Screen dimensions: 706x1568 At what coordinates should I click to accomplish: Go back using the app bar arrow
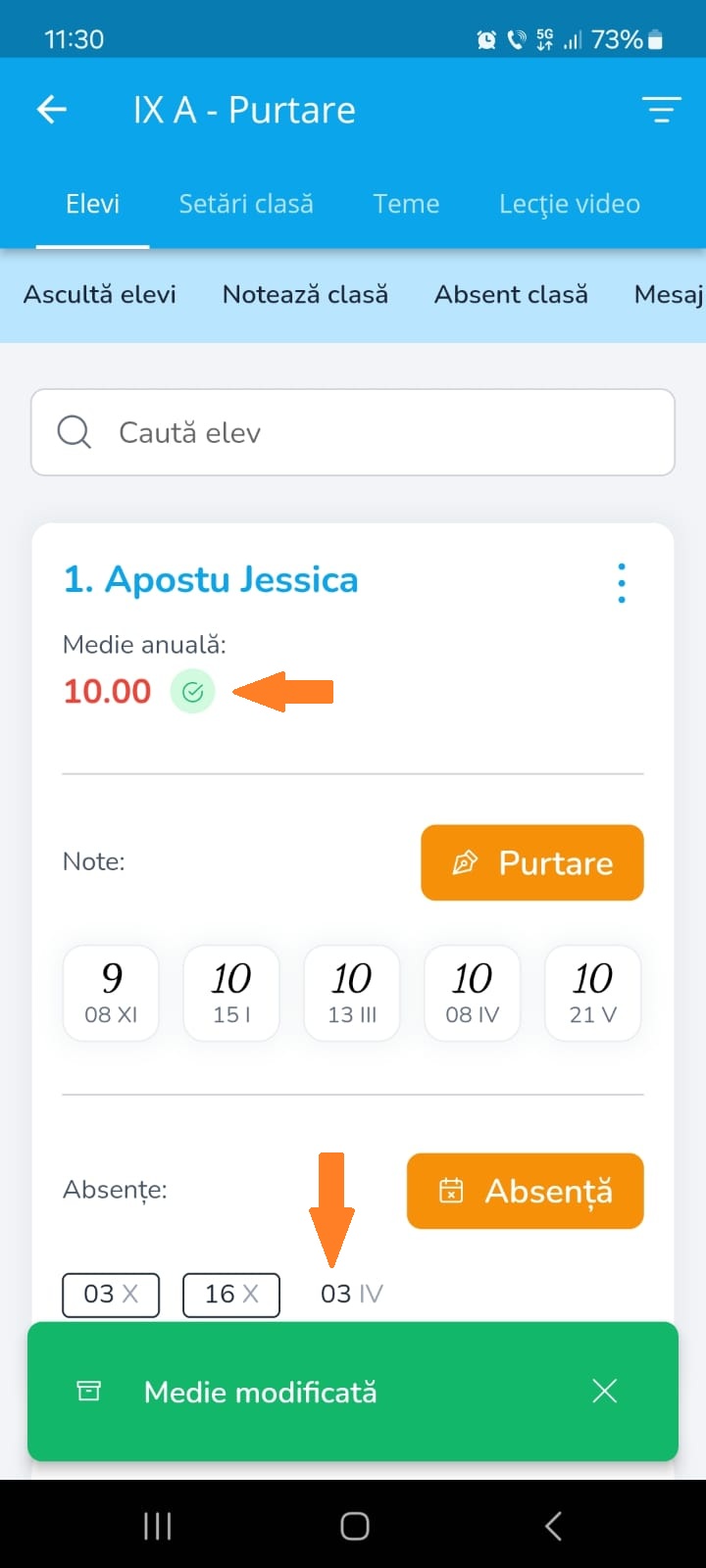(x=52, y=110)
